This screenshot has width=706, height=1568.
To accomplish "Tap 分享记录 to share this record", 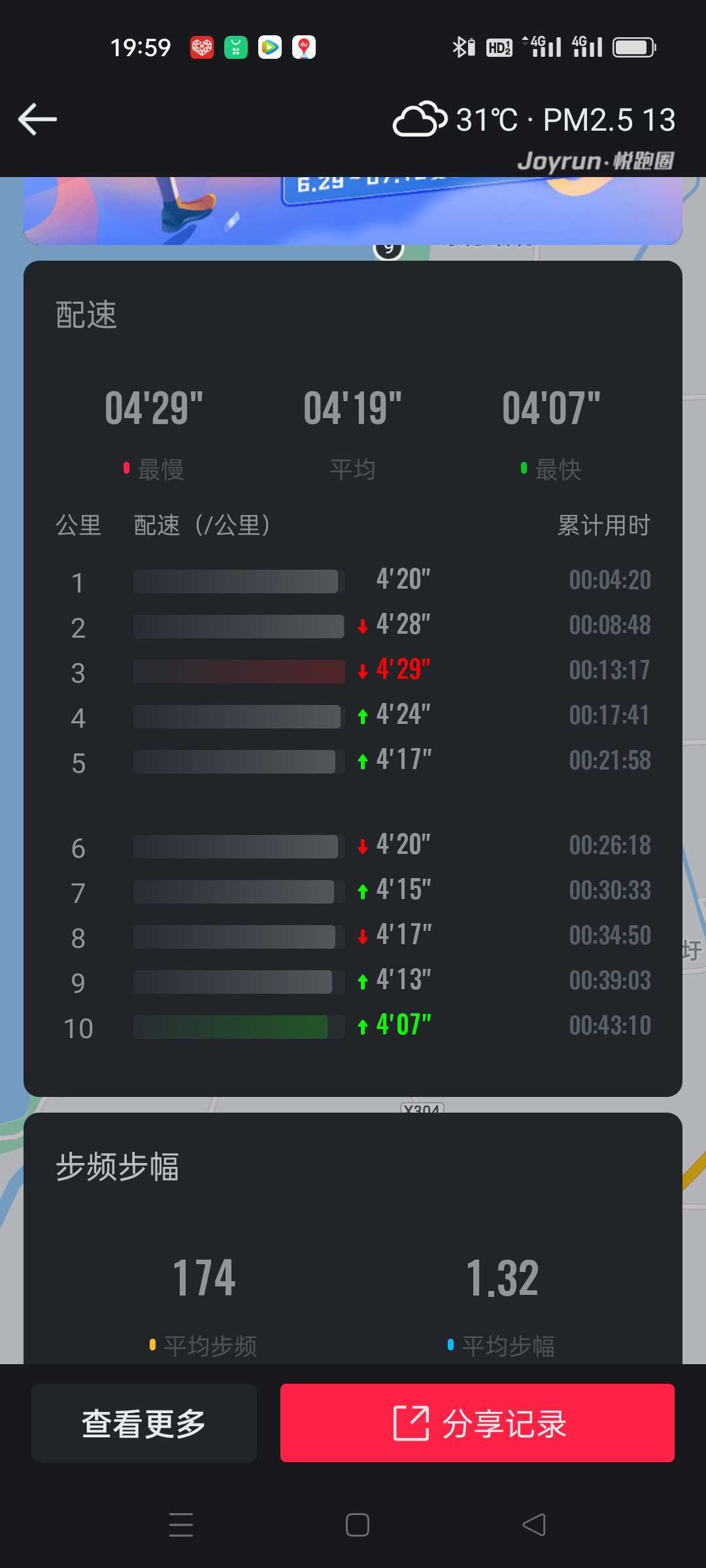I will click(477, 1423).
